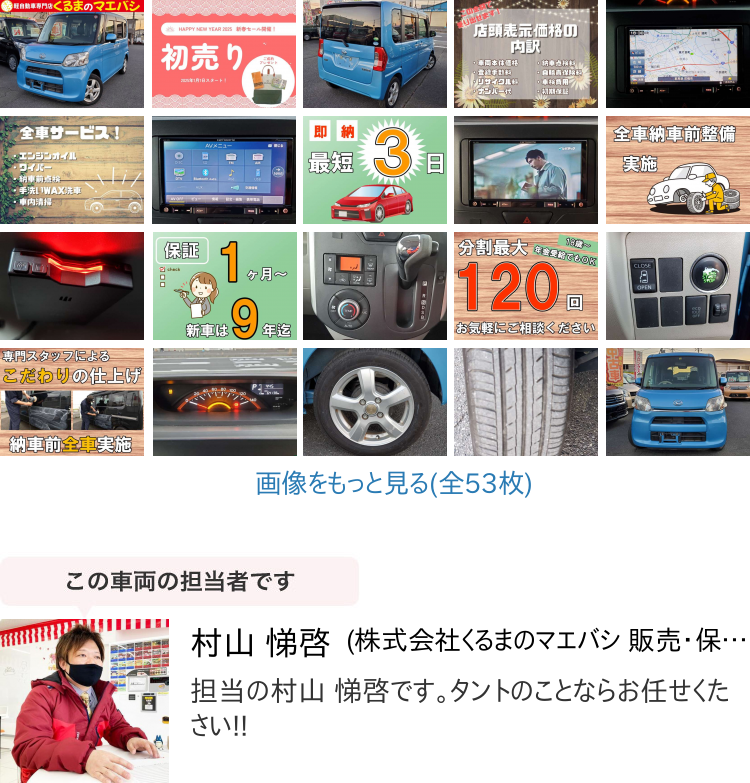The image size is (750, 783).
Task: View the AVメニュー screen photo
Action: point(224,170)
